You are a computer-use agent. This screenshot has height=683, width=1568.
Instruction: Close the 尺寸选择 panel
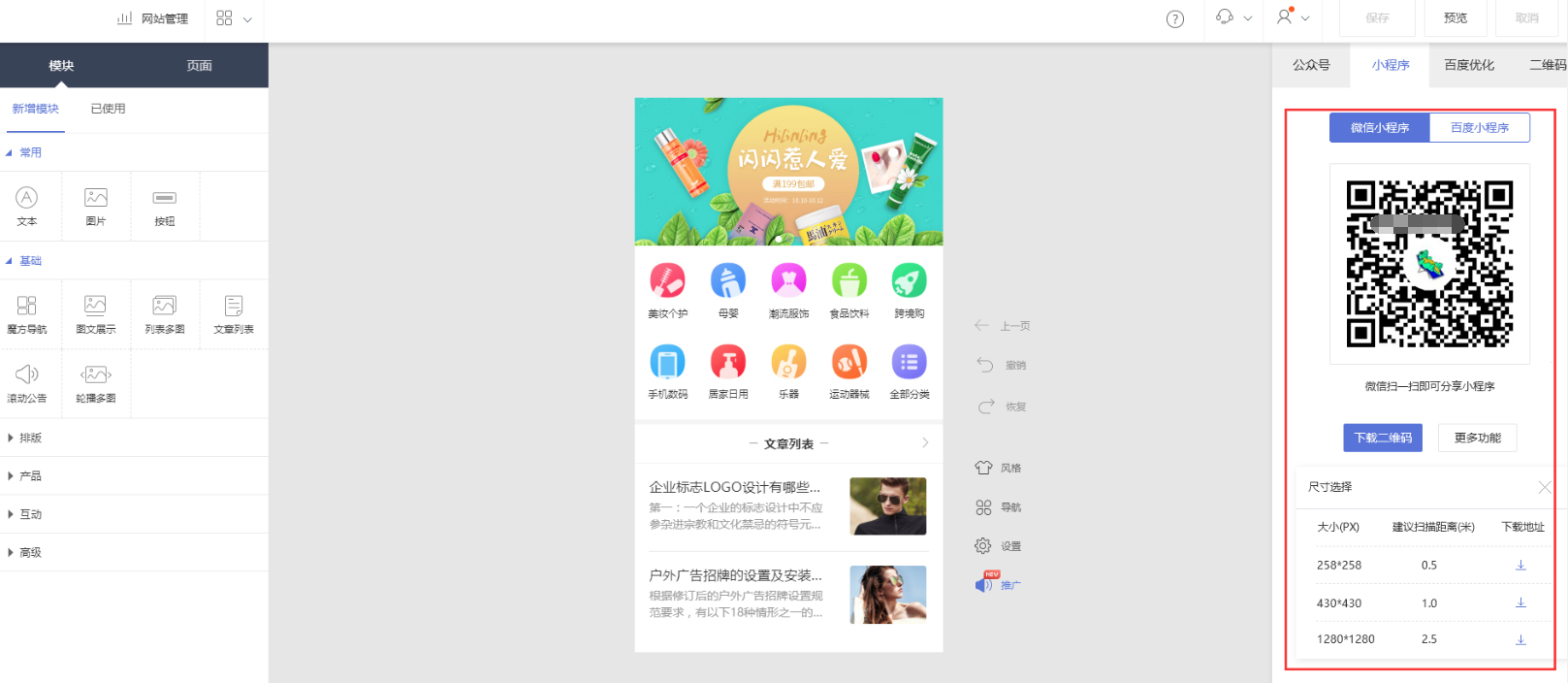(x=1544, y=487)
